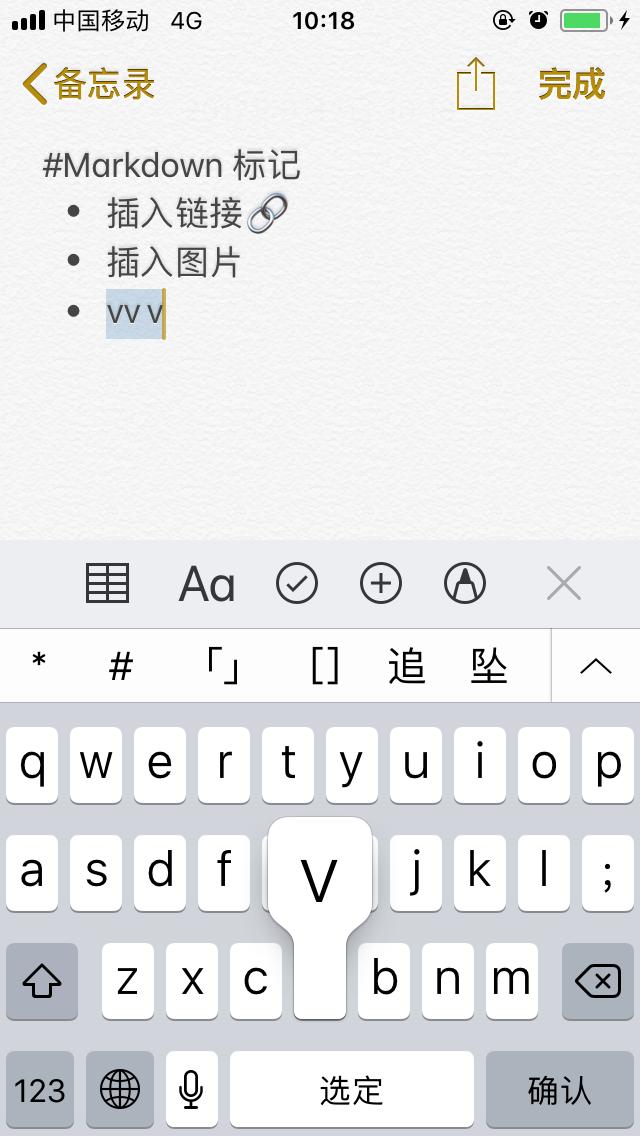Image resolution: width=640 pixels, height=1136 pixels.
Task: Pick the # candidate suggestion
Action: (120, 666)
